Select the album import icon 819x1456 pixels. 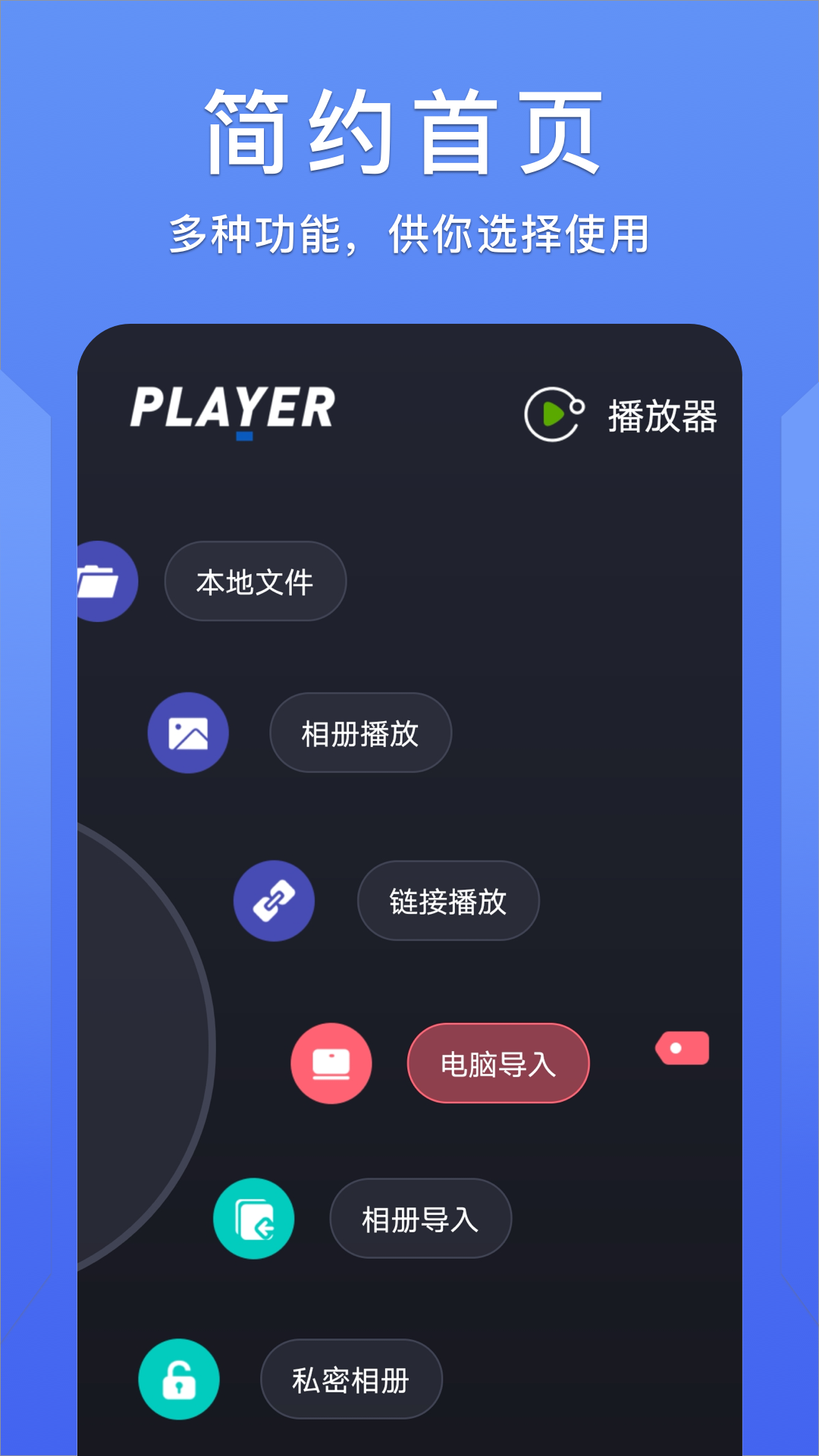pyautogui.click(x=254, y=1217)
